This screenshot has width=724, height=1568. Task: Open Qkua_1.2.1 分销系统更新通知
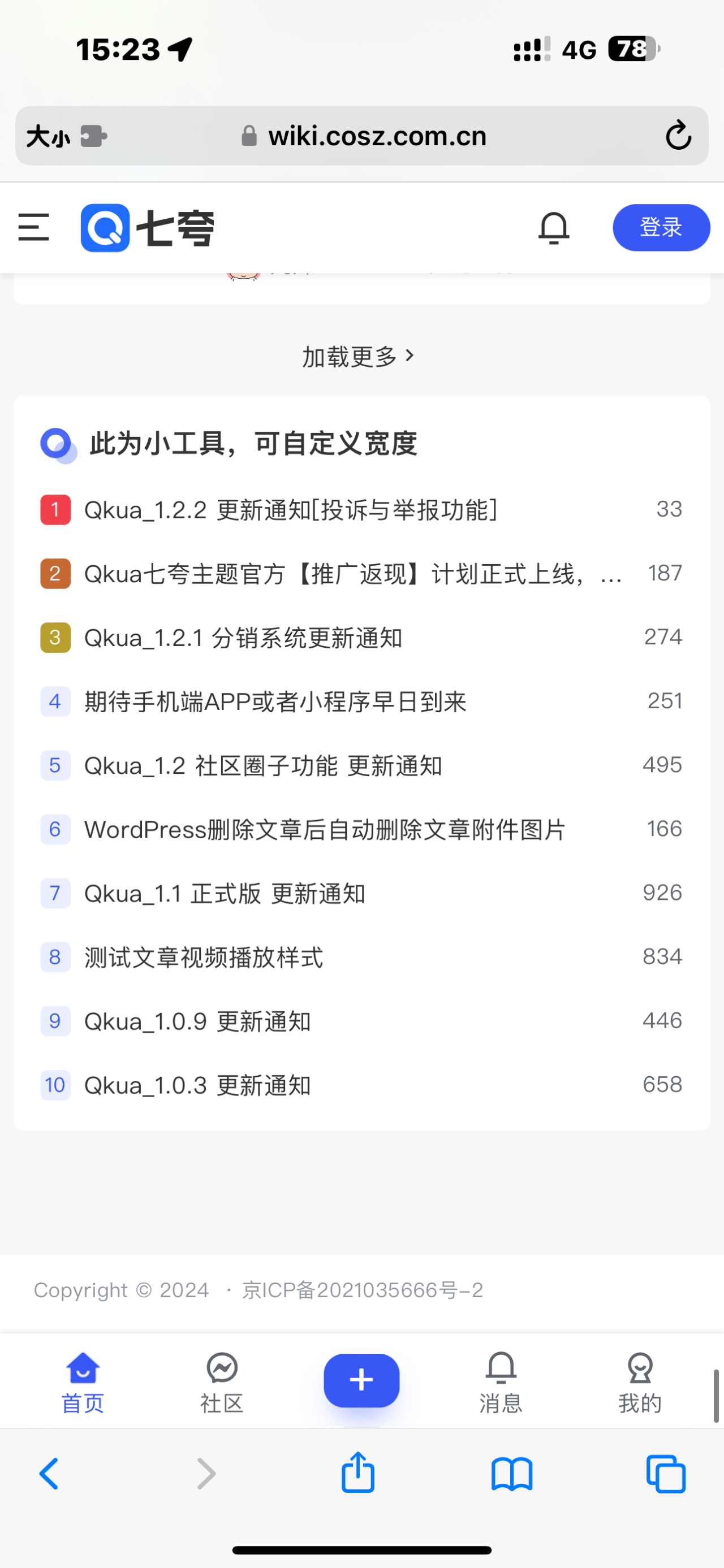point(243,637)
